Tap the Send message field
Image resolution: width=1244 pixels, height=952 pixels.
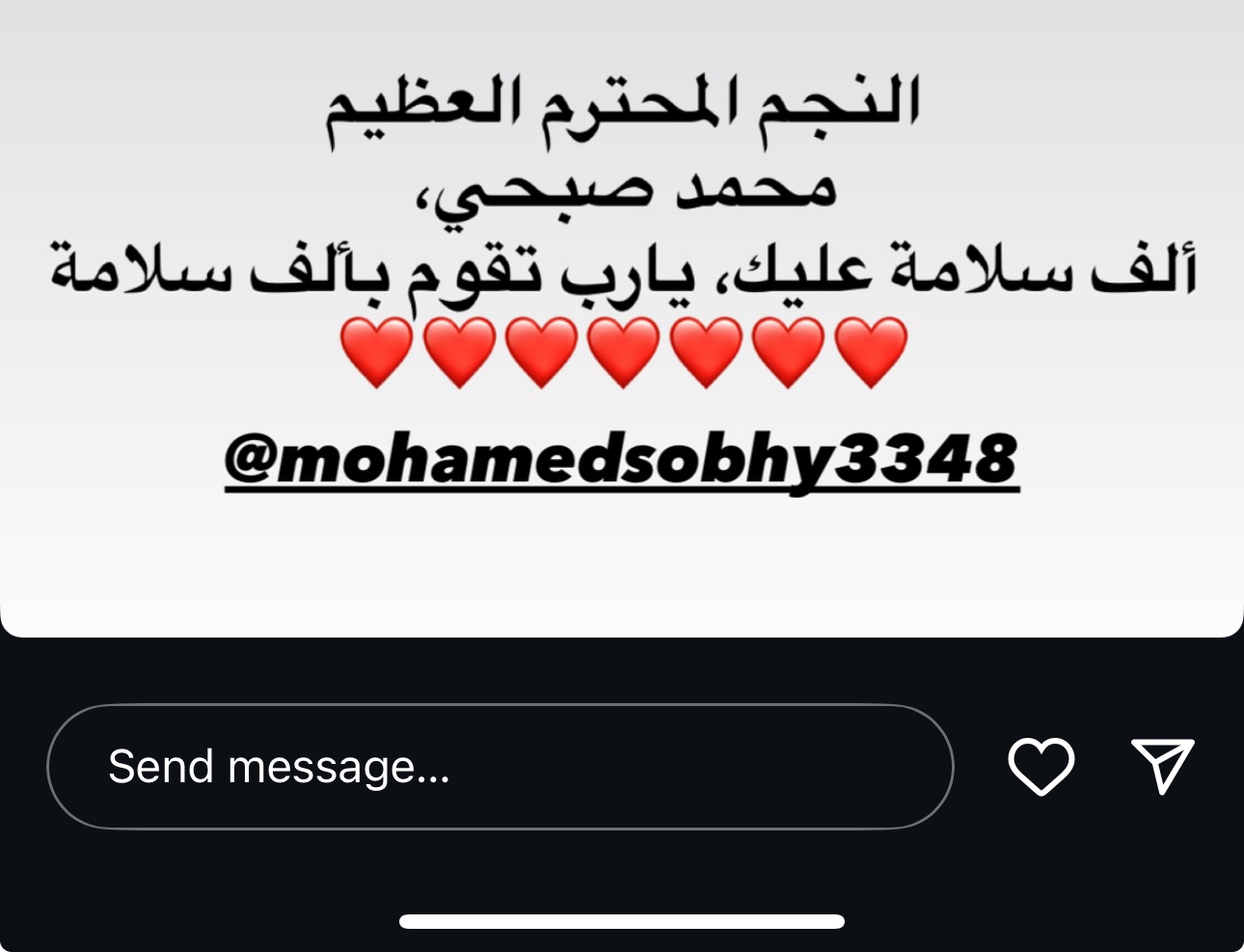(x=500, y=767)
